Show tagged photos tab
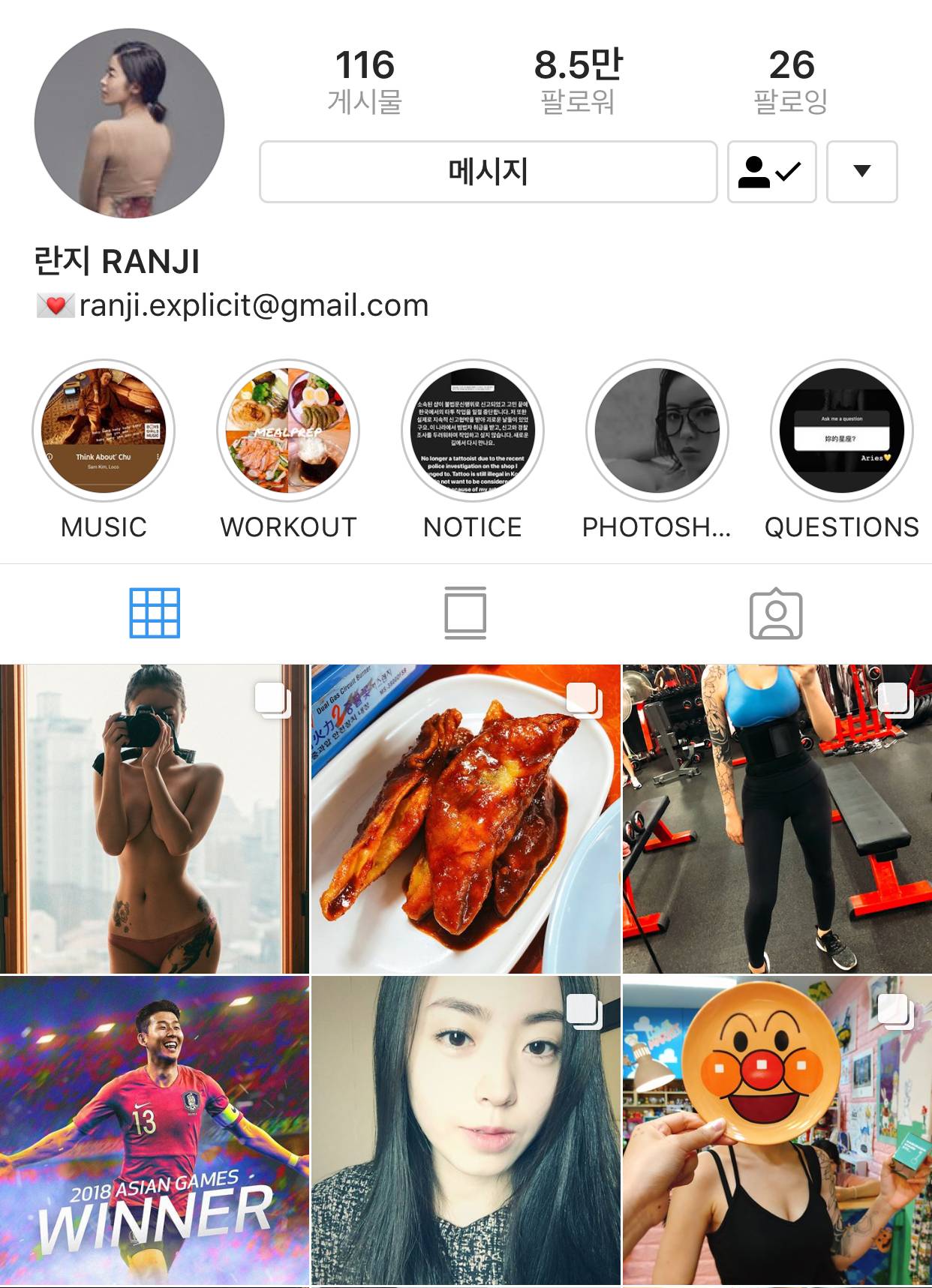The height and width of the screenshot is (1288, 932). tap(776, 614)
